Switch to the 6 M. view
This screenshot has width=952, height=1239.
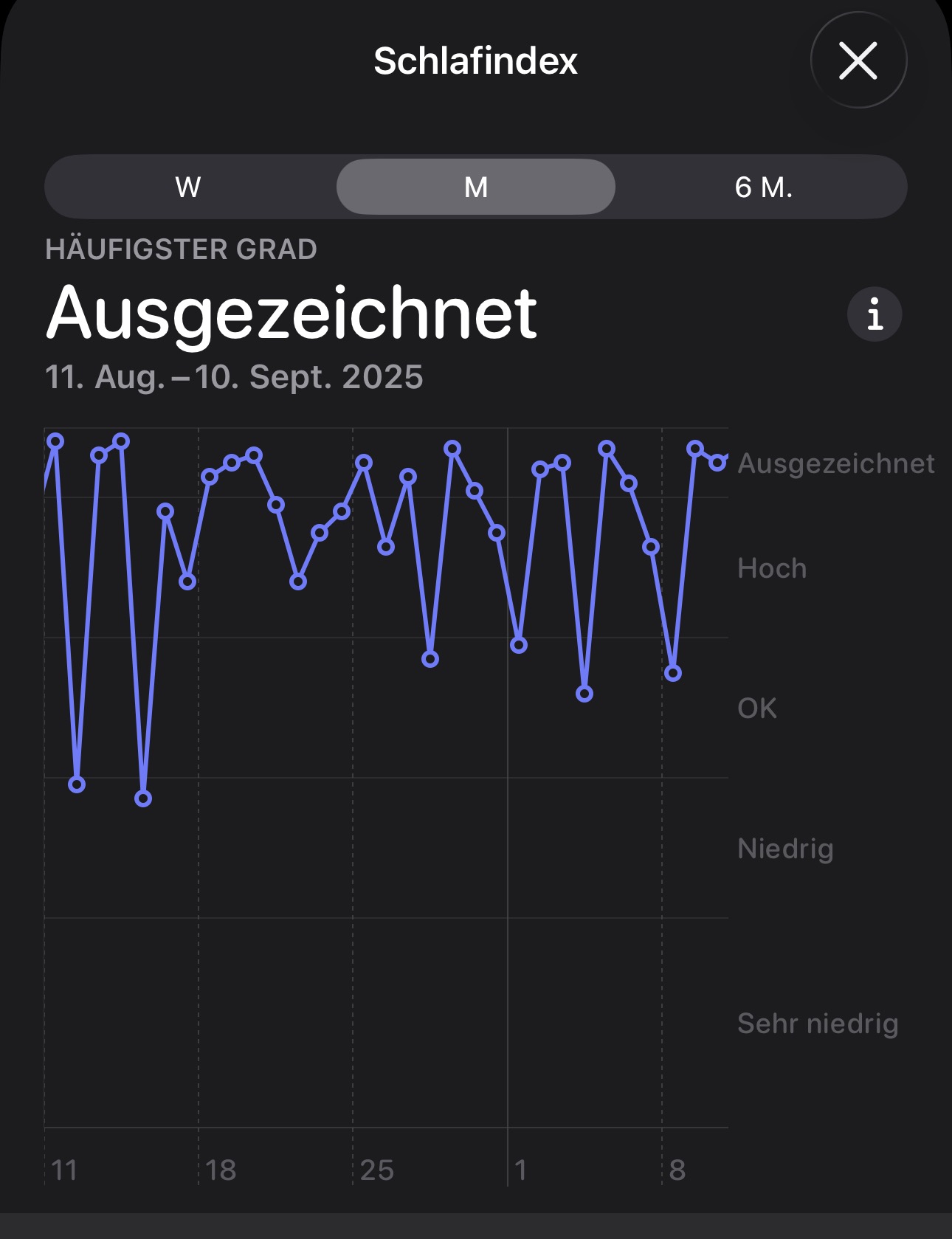pyautogui.click(x=763, y=187)
